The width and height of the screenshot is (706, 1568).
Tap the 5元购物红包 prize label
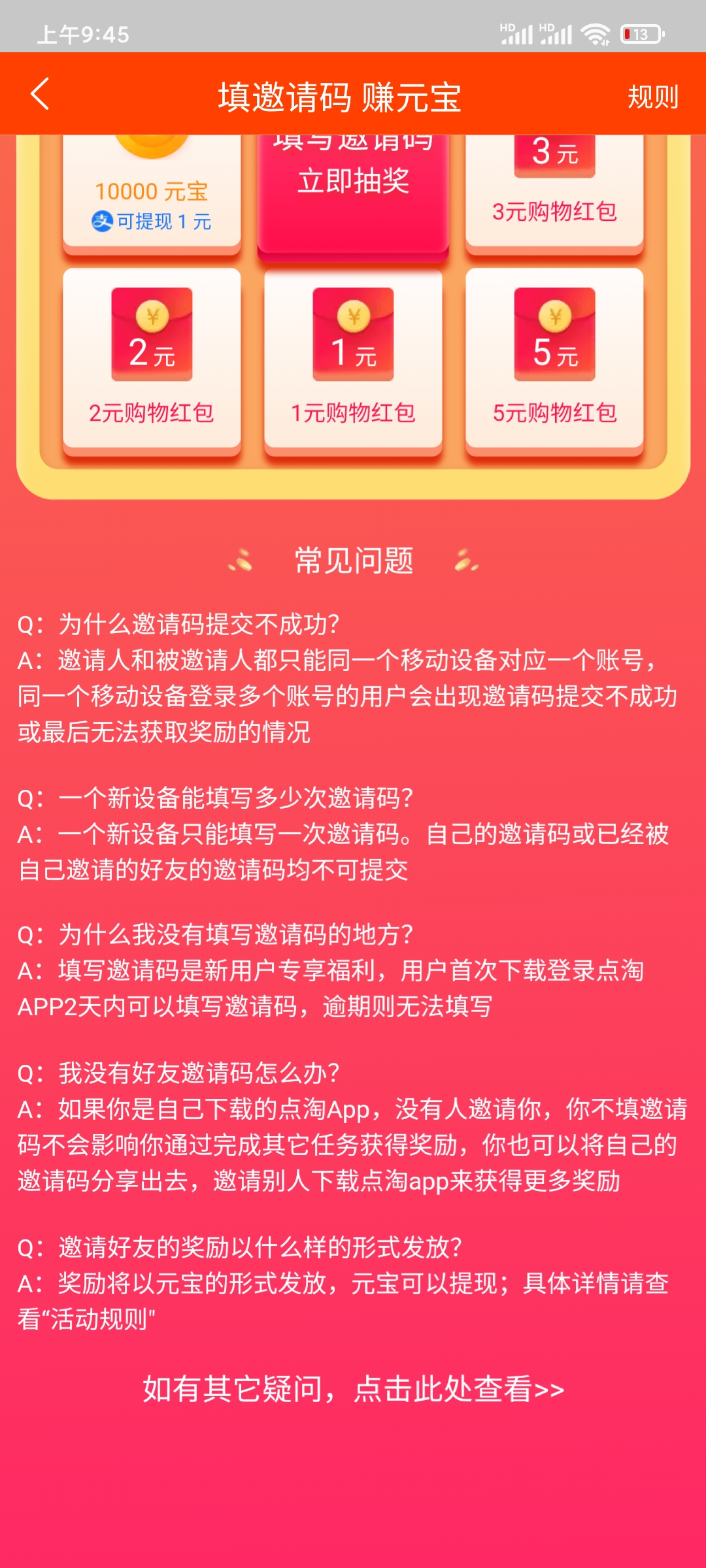tap(554, 412)
